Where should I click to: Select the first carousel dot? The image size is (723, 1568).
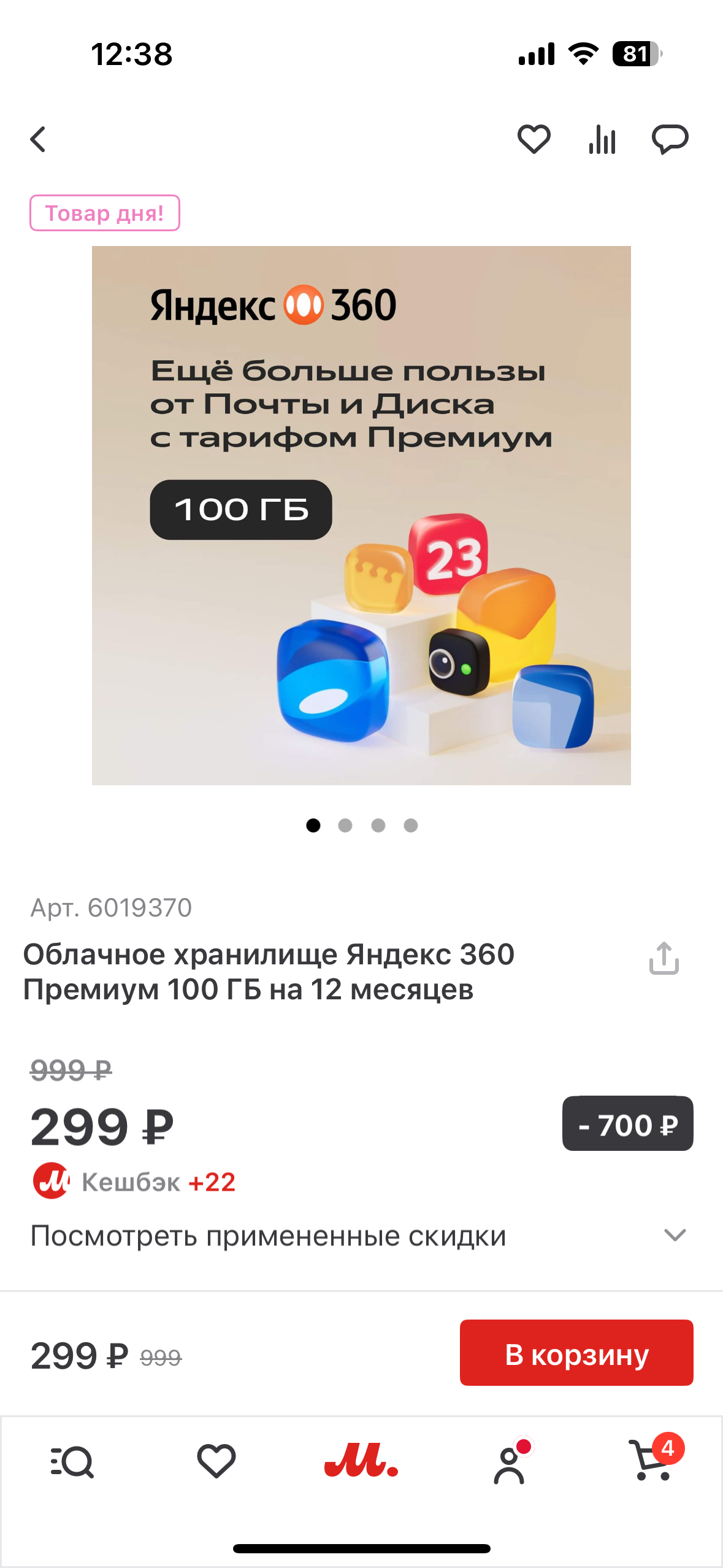point(314,826)
